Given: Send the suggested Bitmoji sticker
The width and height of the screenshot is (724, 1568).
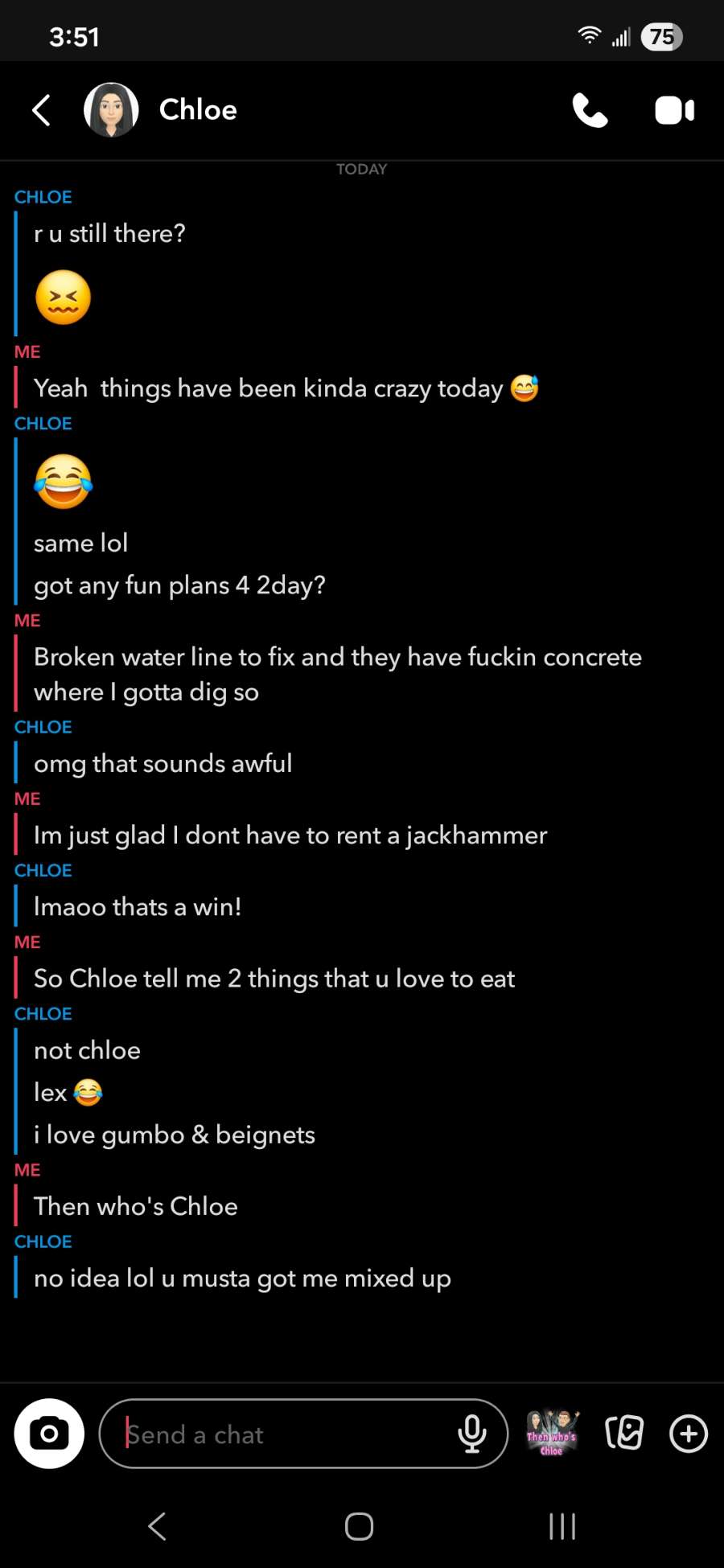Looking at the screenshot, I should (553, 1434).
